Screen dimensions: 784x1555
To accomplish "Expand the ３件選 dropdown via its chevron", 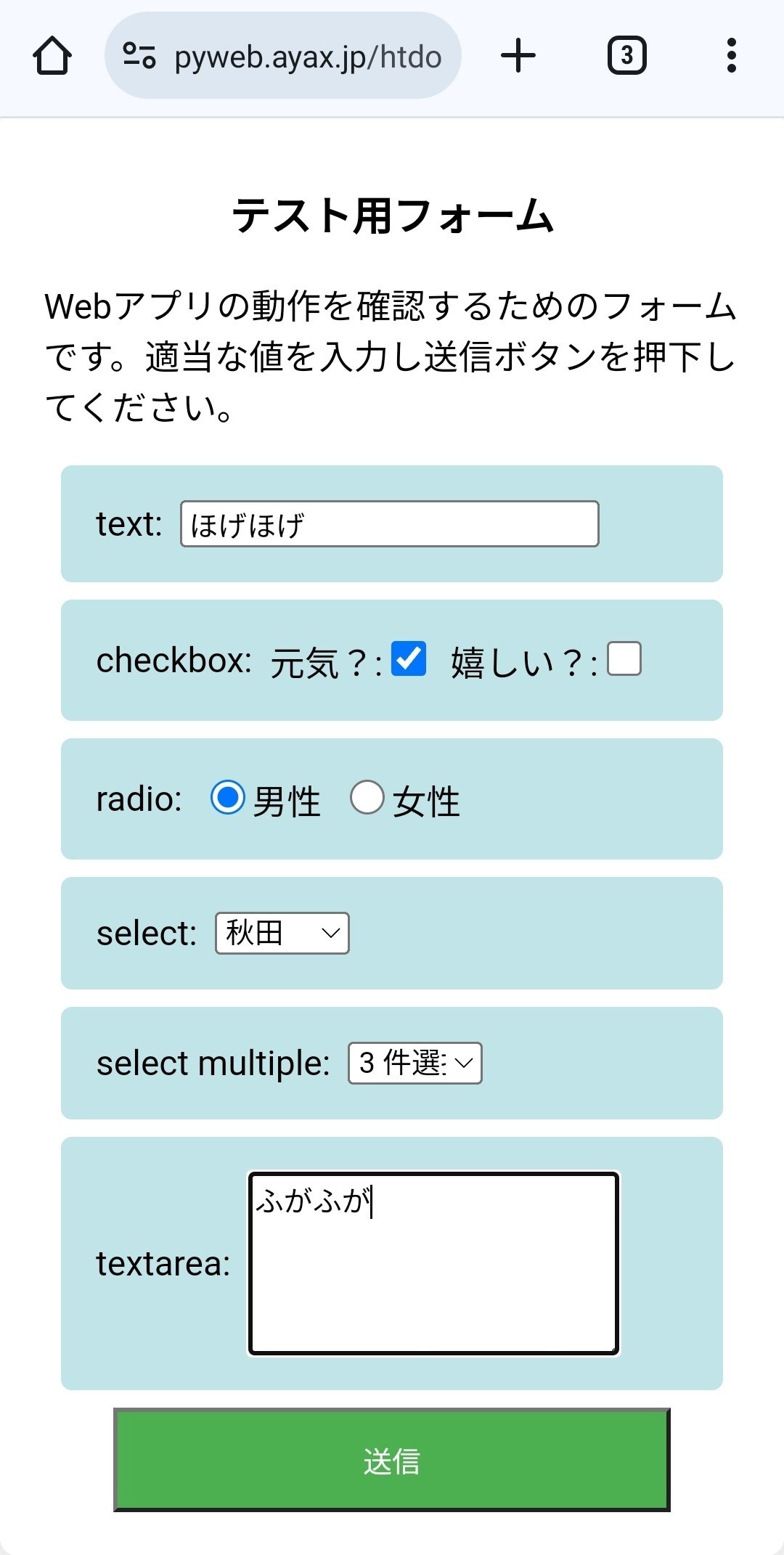I will pyautogui.click(x=462, y=1063).
